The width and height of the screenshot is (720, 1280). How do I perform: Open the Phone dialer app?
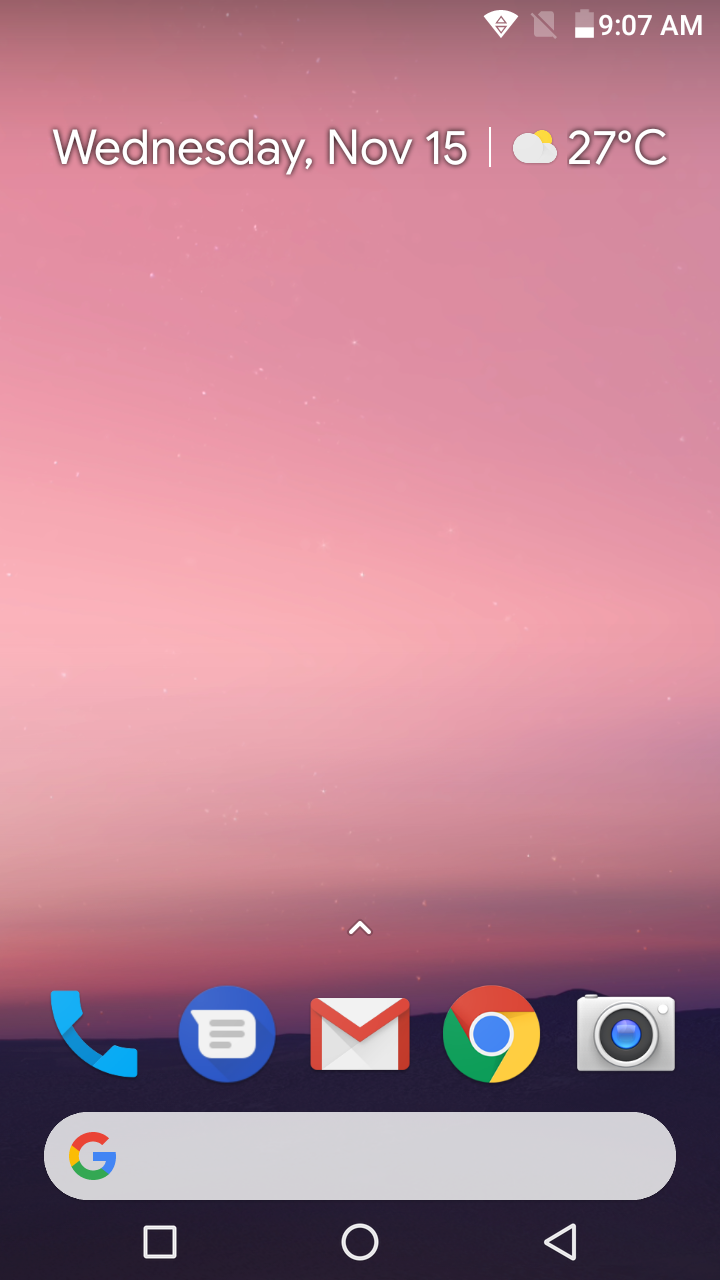pos(94,1034)
